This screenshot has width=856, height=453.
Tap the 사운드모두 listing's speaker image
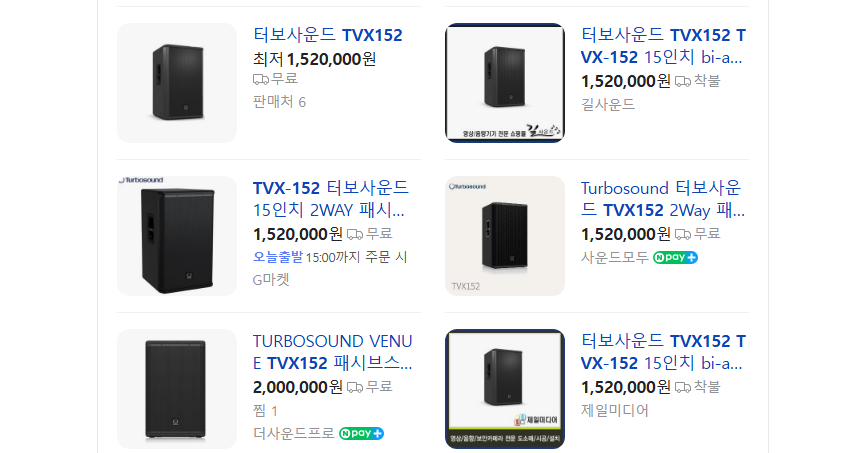pyautogui.click(x=505, y=236)
